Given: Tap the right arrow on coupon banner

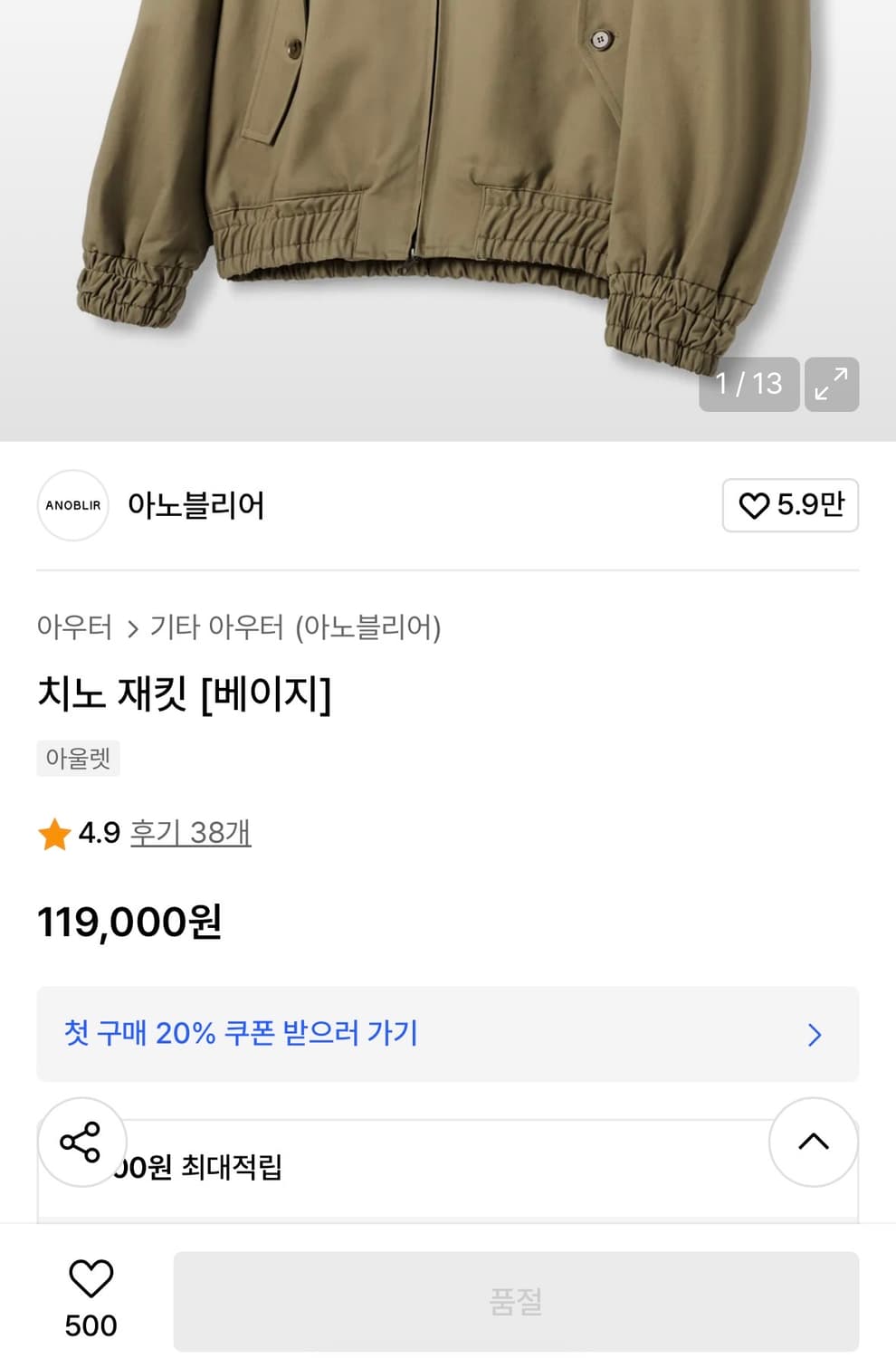Looking at the screenshot, I should tap(815, 1035).
